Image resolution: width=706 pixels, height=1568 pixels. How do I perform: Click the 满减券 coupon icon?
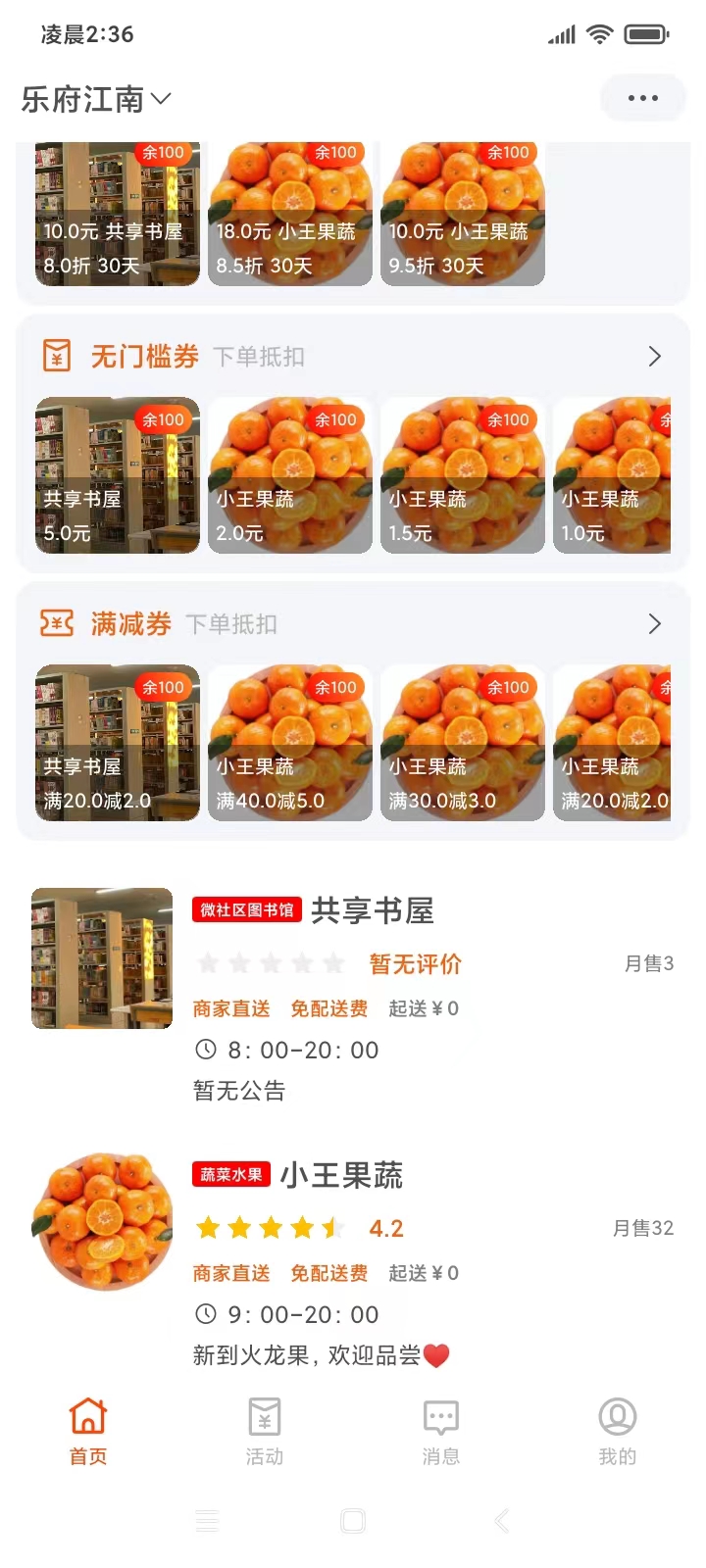(x=56, y=623)
